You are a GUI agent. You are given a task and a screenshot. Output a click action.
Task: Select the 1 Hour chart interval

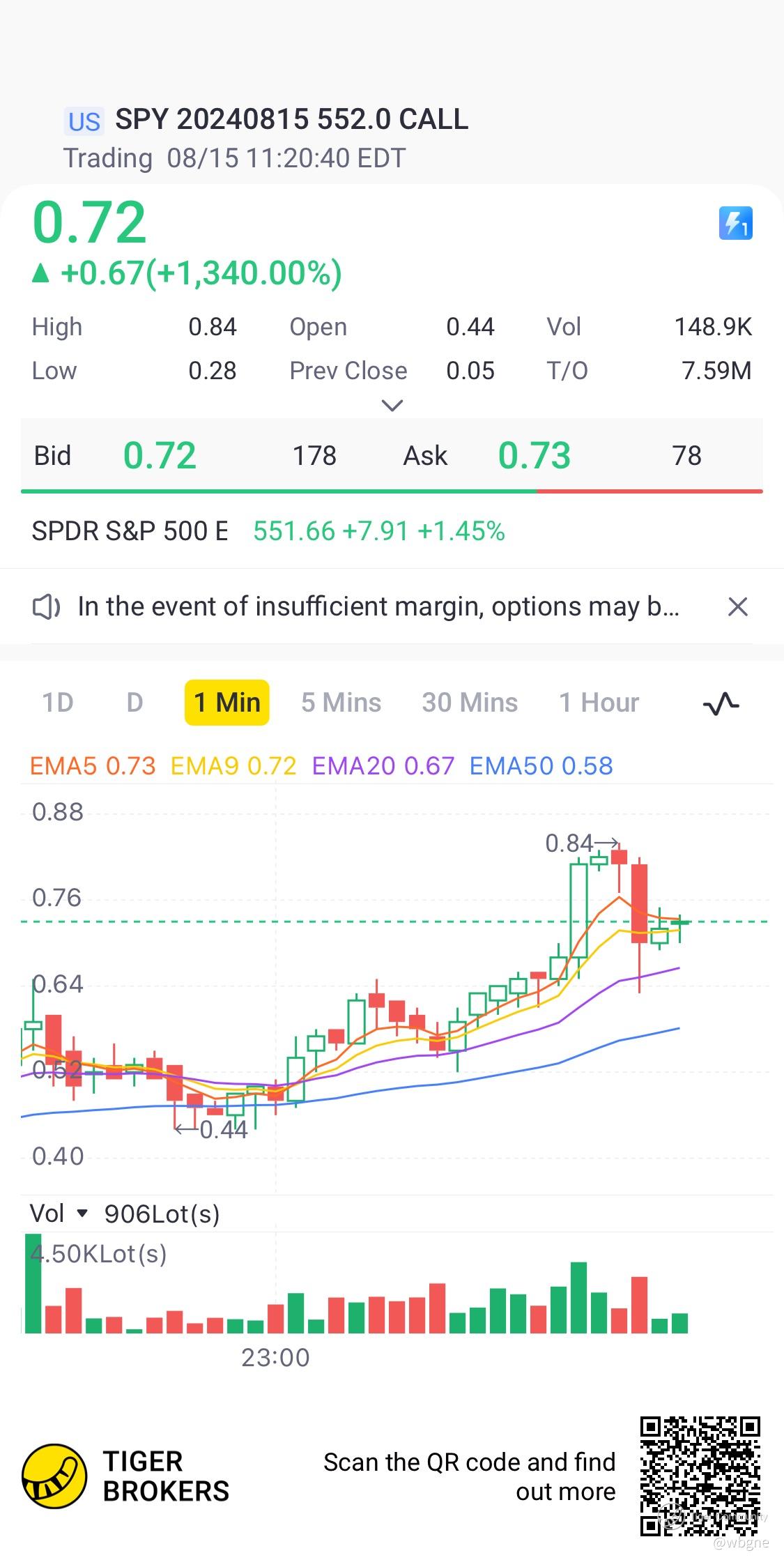coord(599,703)
